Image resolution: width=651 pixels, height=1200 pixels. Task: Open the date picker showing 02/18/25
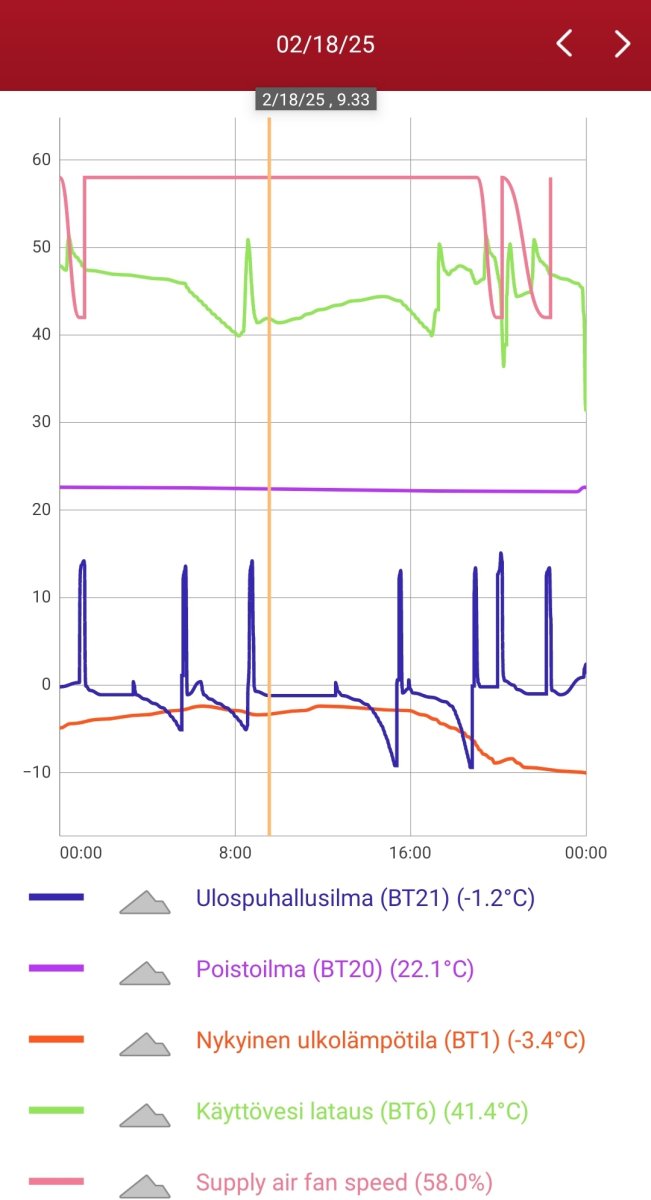click(x=326, y=44)
